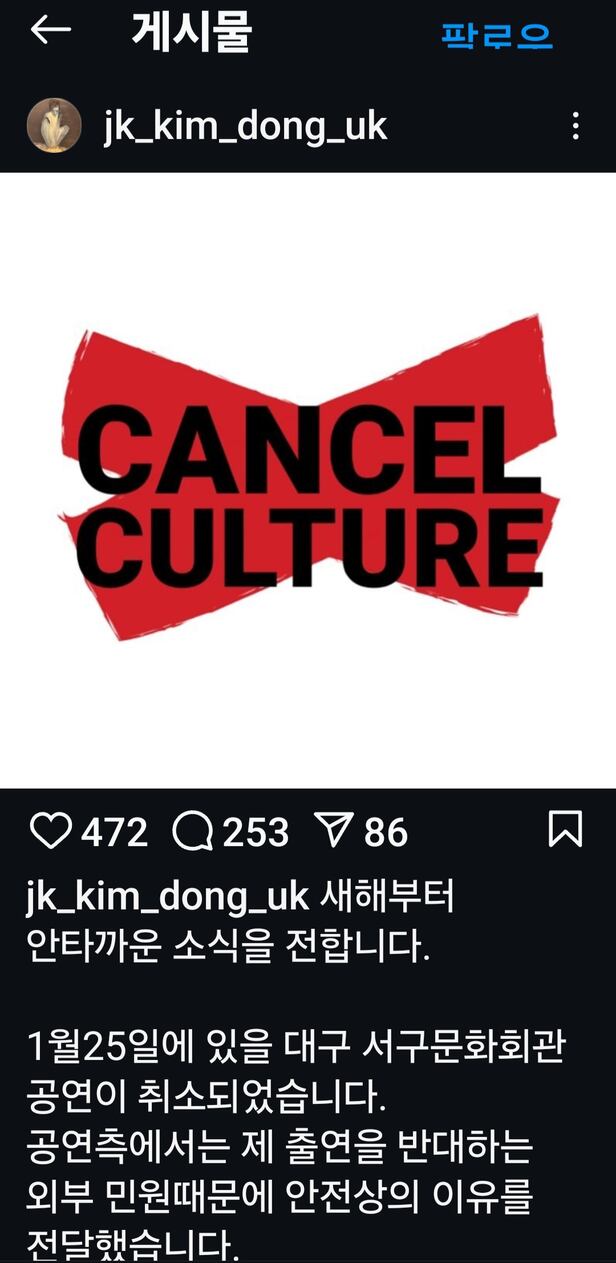The image size is (616, 1263).
Task: Open jk_kim_dong_uk profile picture
Action: pyautogui.click(x=53, y=126)
